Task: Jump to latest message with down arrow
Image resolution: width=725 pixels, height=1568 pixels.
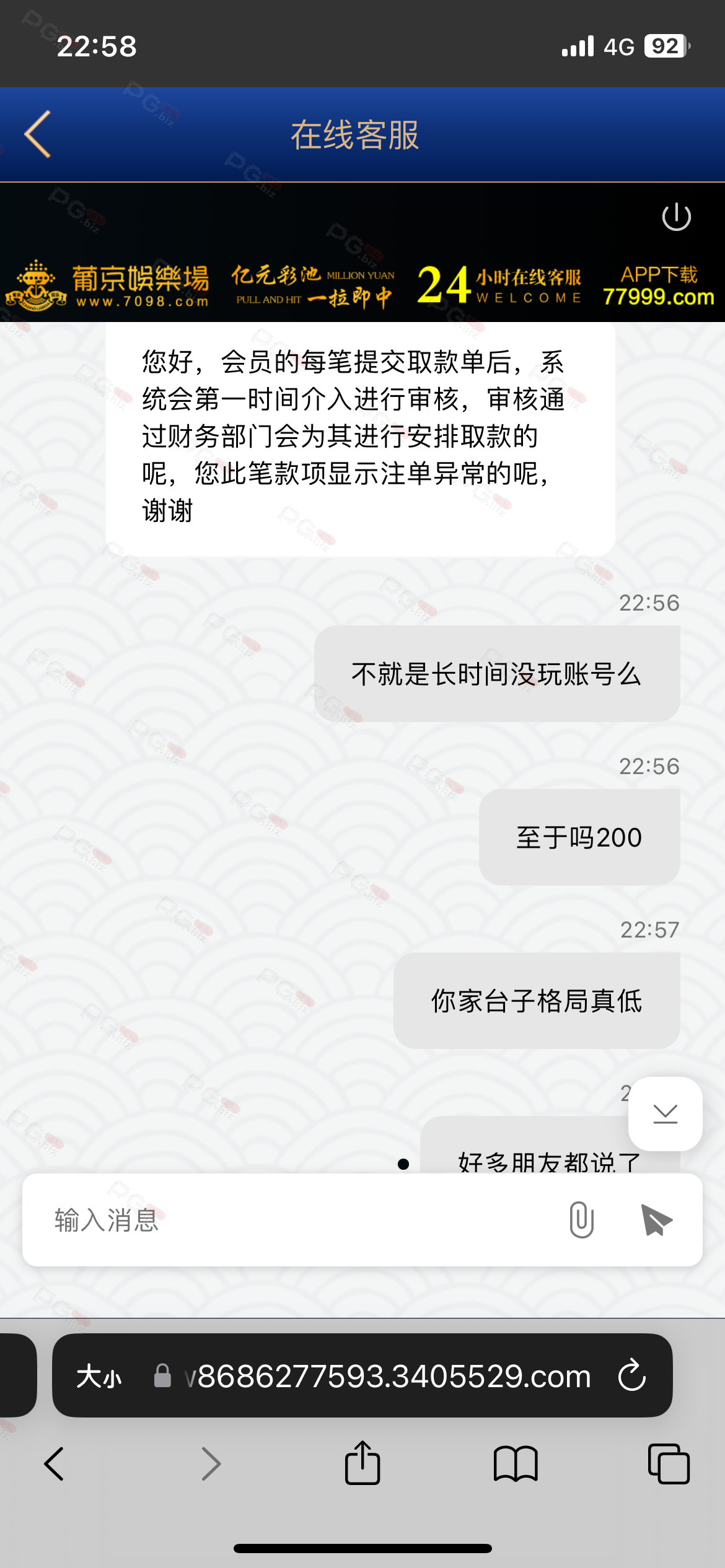Action: tap(665, 1113)
